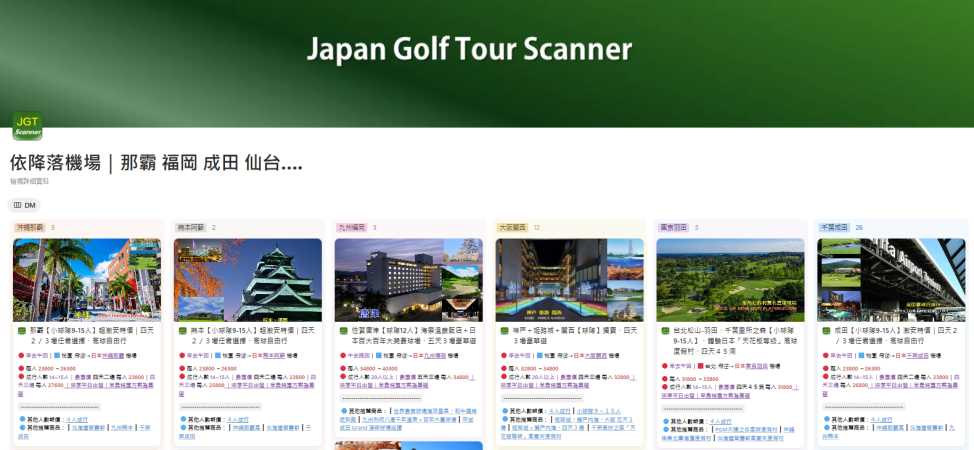Open the 佐賀唐津 球隊12人 tour card
Screen dimensions: 974x450
412,333
